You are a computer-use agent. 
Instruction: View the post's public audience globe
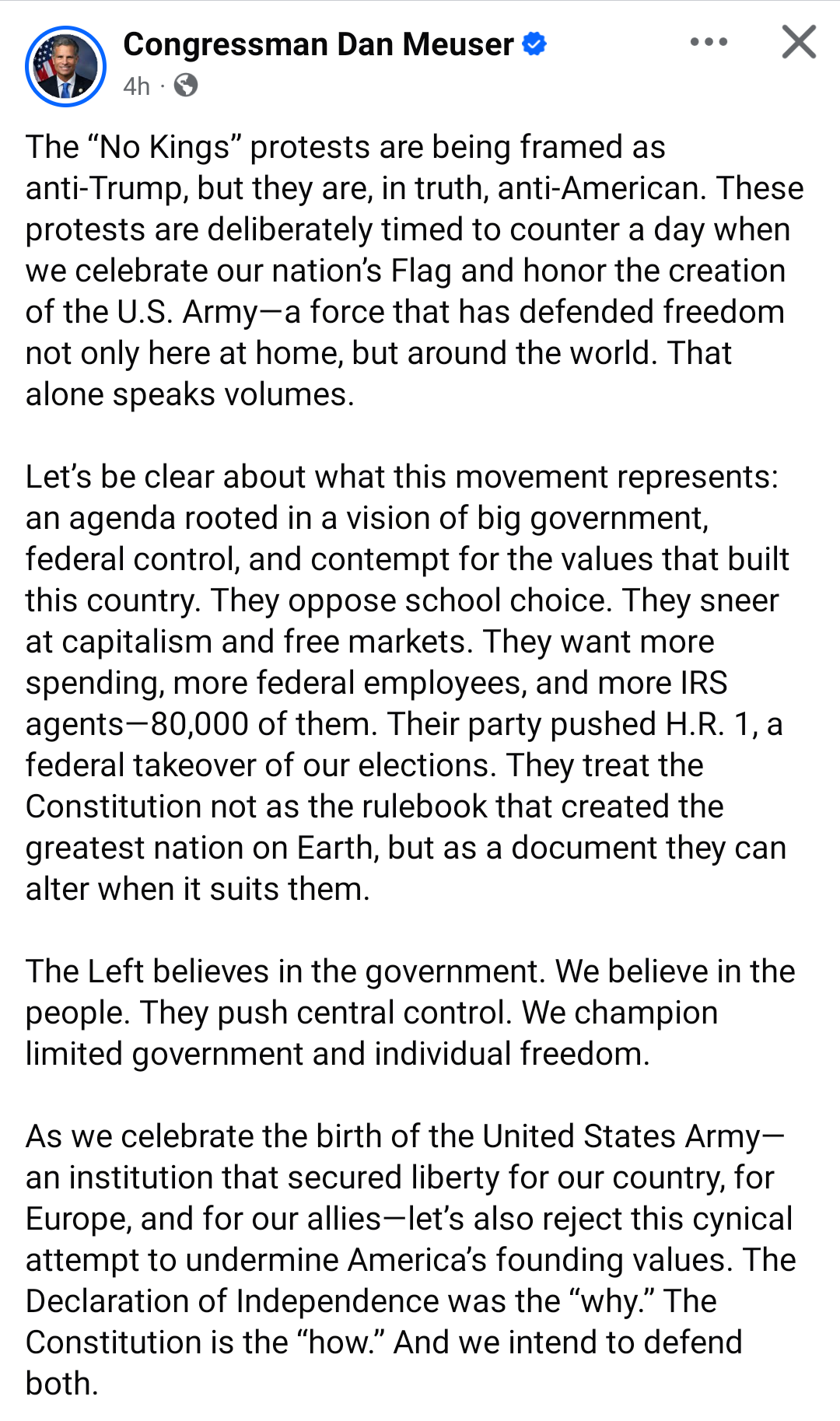tap(186, 85)
